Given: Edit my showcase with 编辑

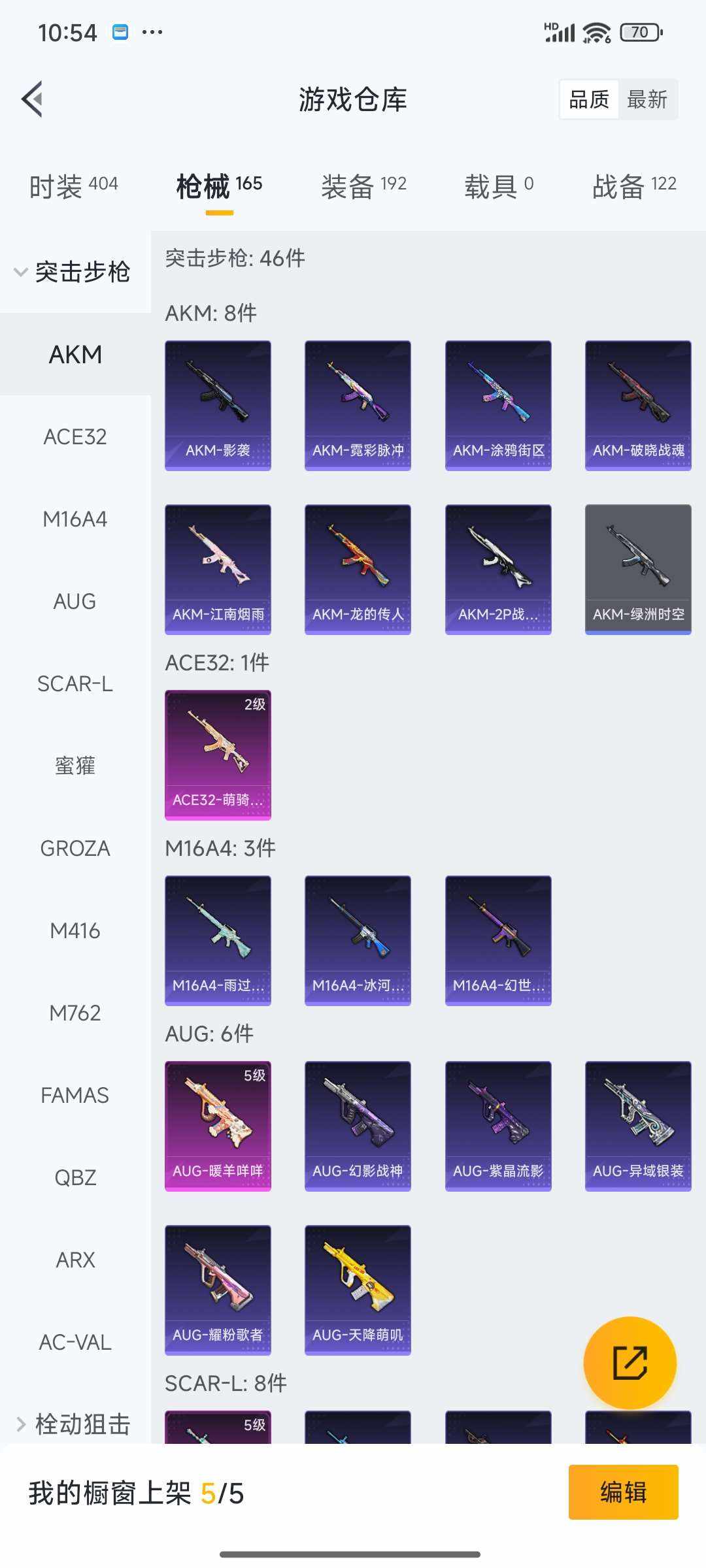Looking at the screenshot, I should coord(623,1492).
